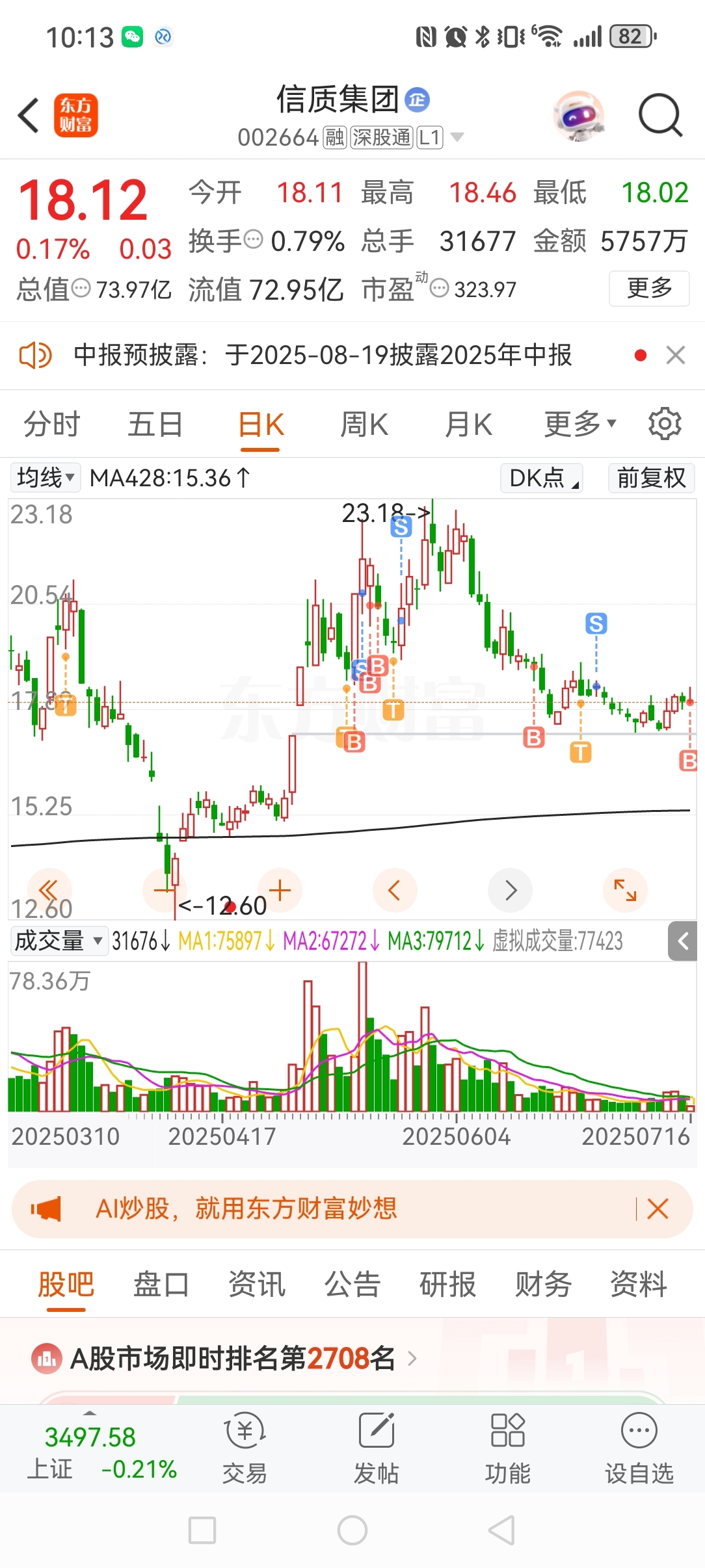Open 交易 in the bottom bar
This screenshot has width=705, height=1568.
[245, 1449]
